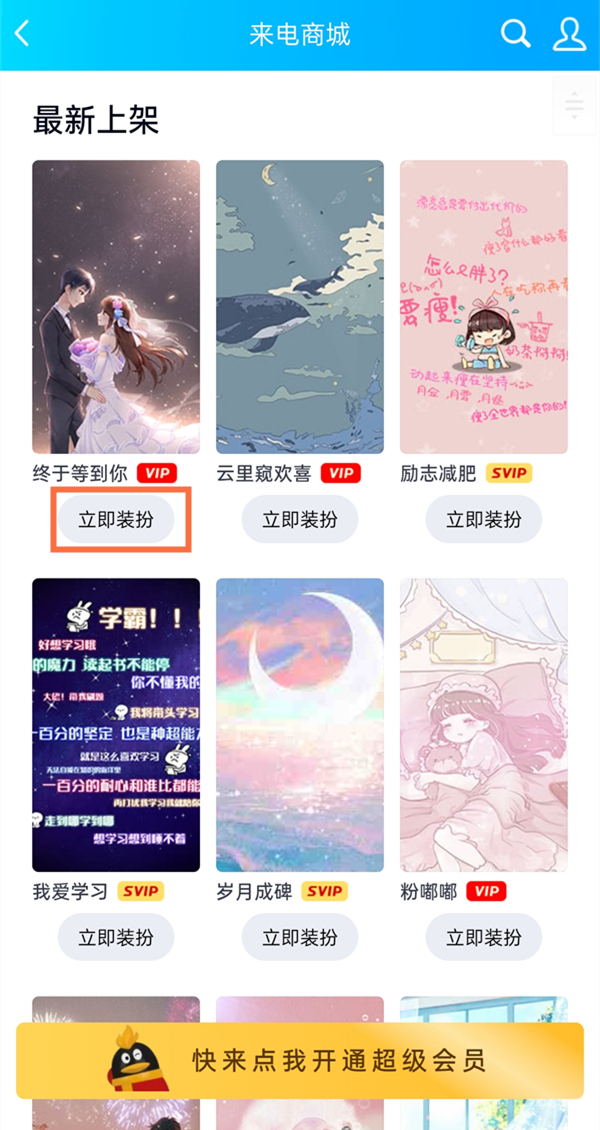Open the 我爱学习 theme
Viewport: 600px width, 1130px height.
pyautogui.click(x=116, y=725)
